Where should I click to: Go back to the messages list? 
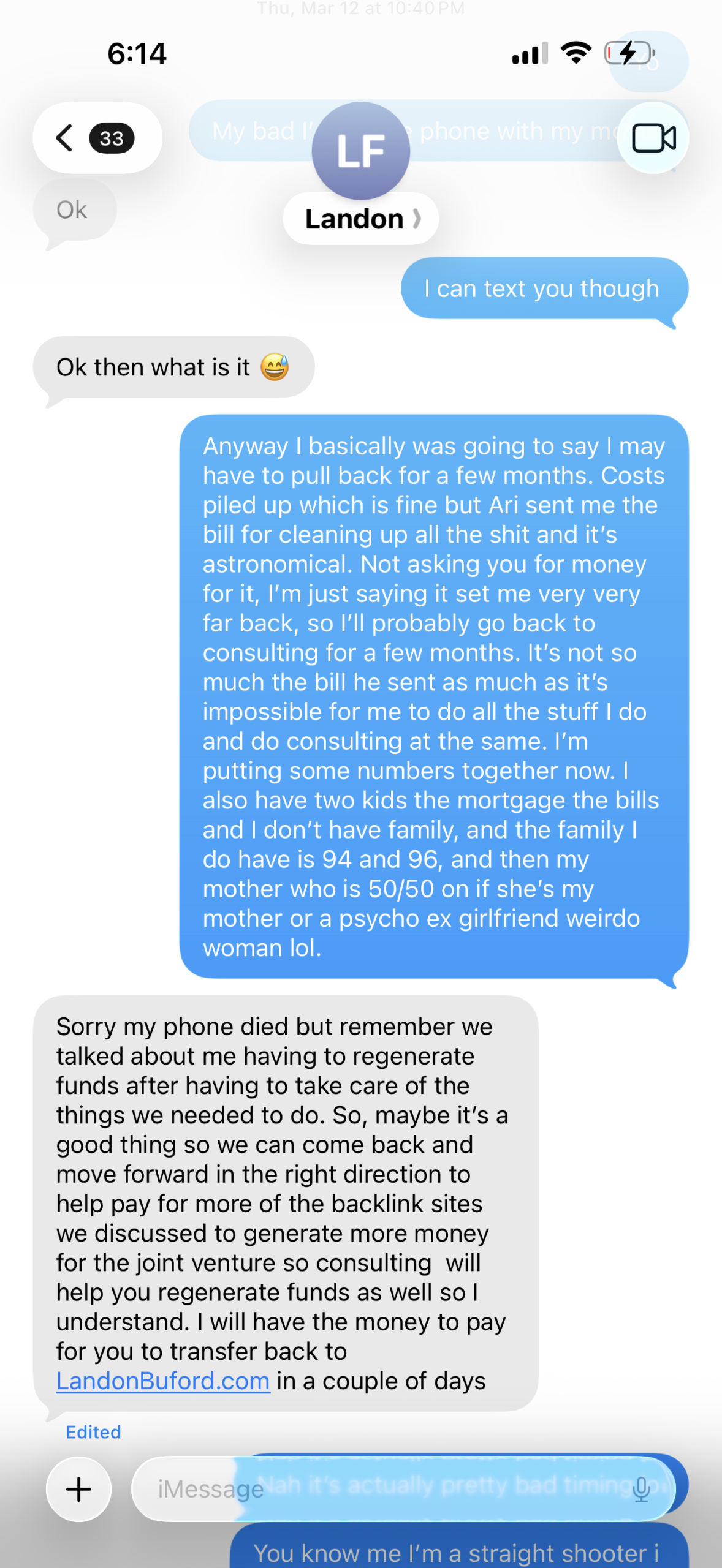tap(92, 138)
